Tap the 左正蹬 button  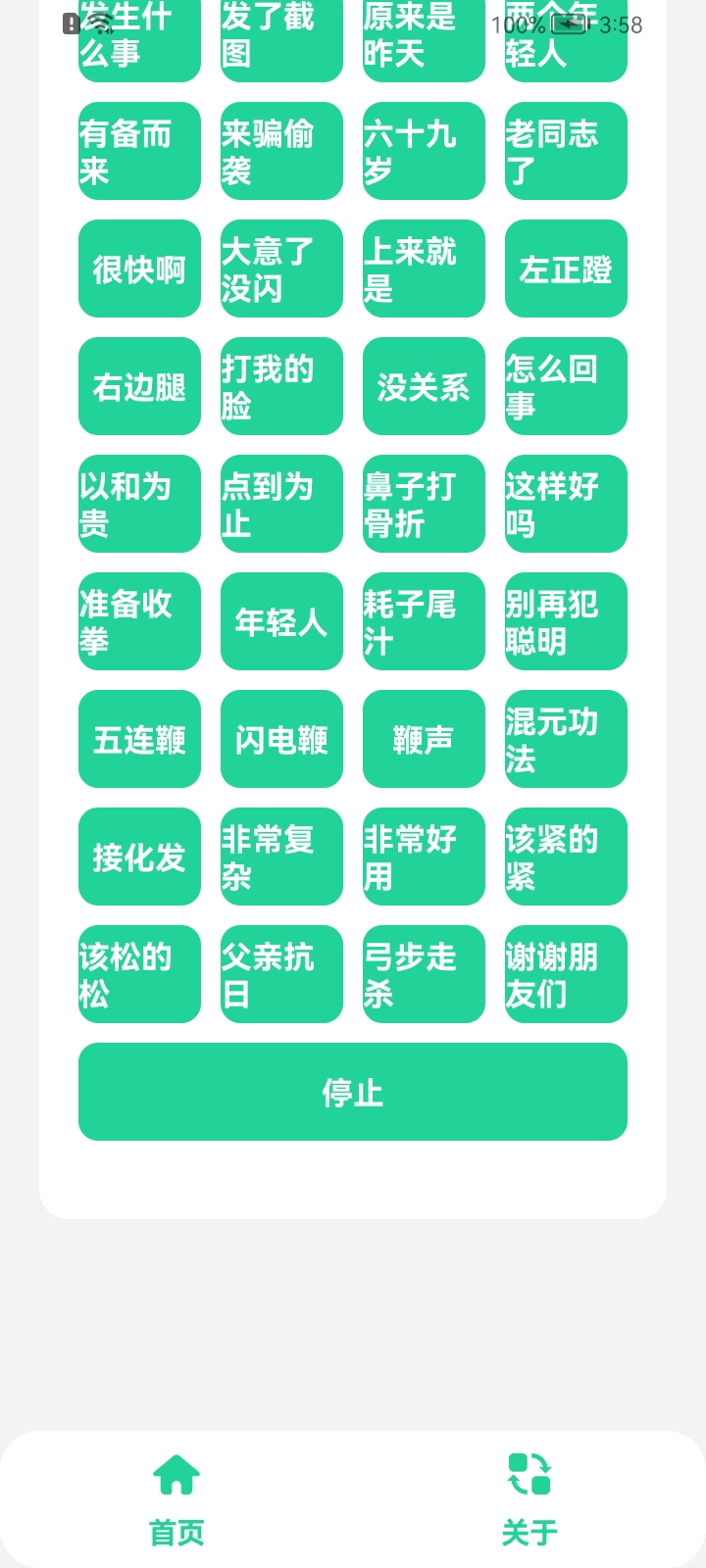tap(566, 269)
